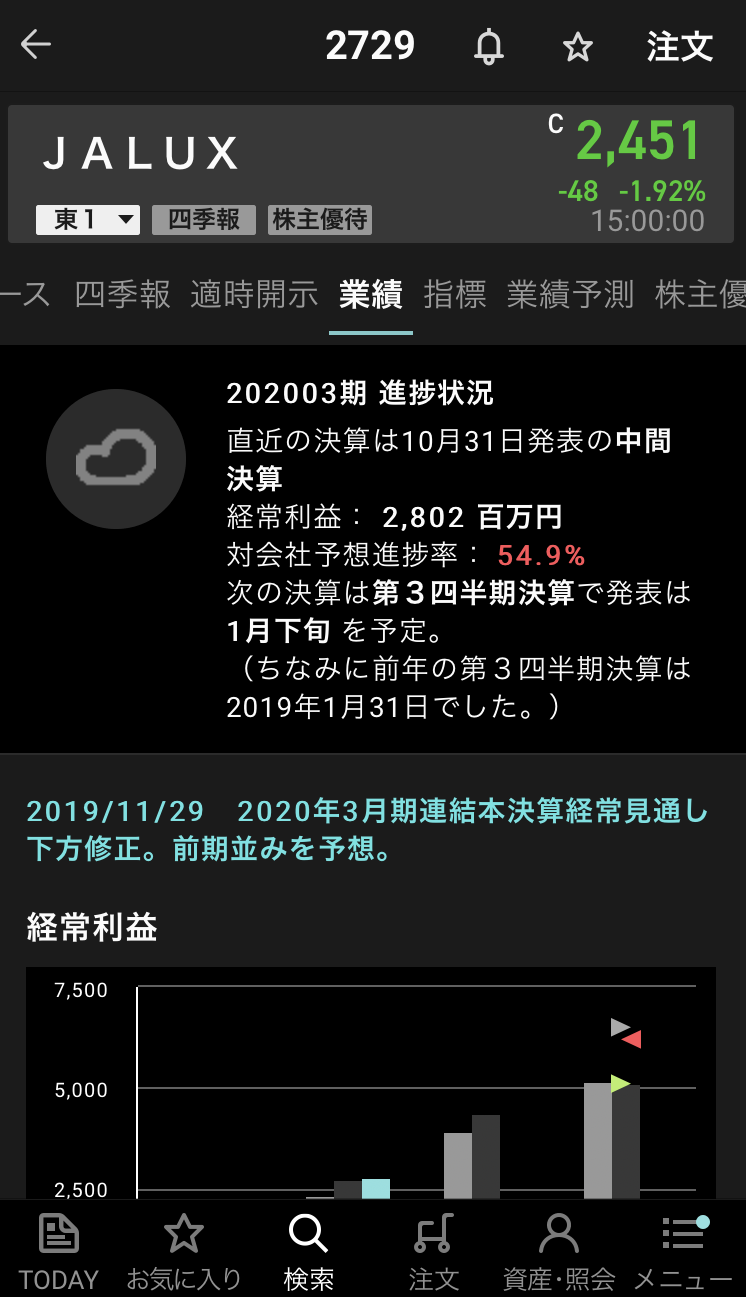Open the 四季報 chip under JALUX
The image size is (746, 1297).
click(x=204, y=220)
